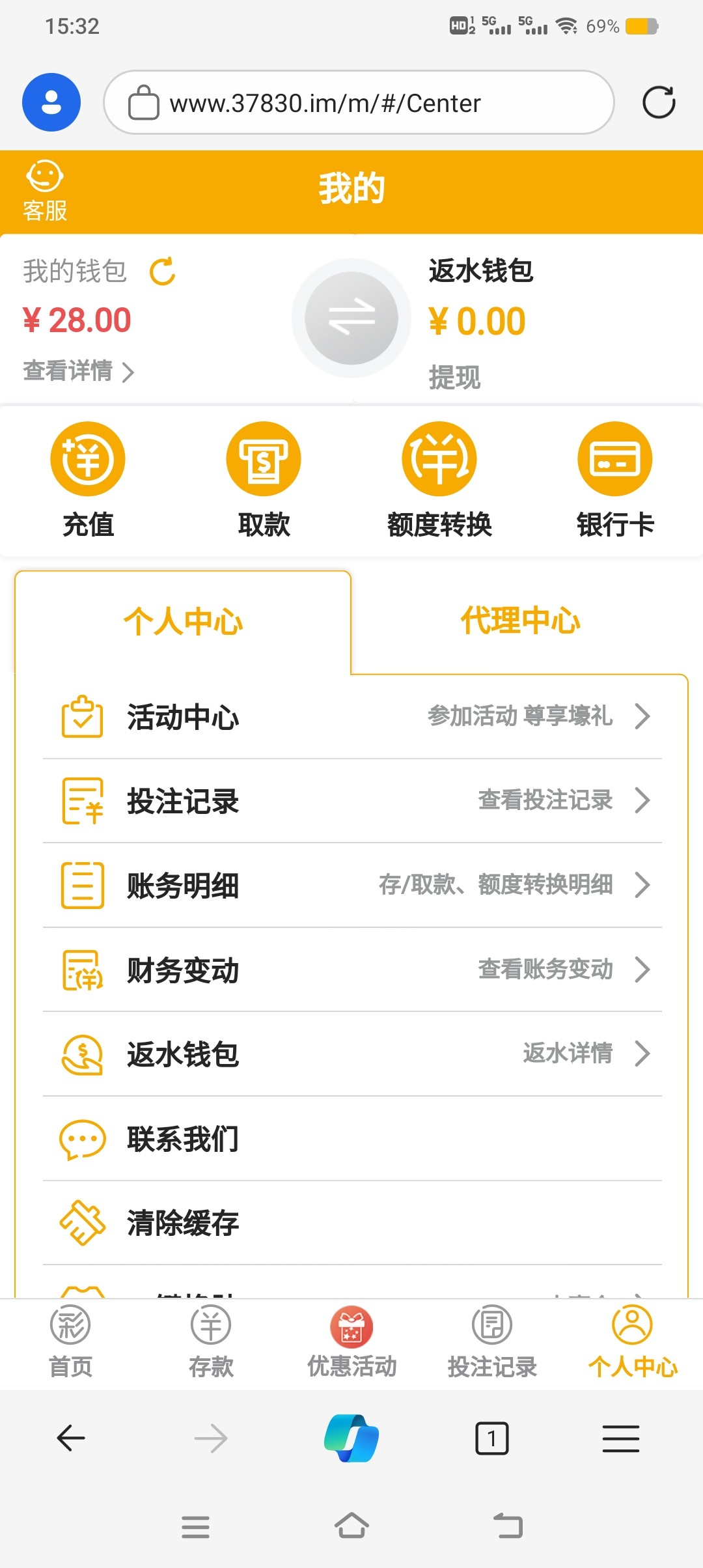The width and height of the screenshot is (703, 1568).
Task: Select 清除缓存
Action: pos(352,1223)
